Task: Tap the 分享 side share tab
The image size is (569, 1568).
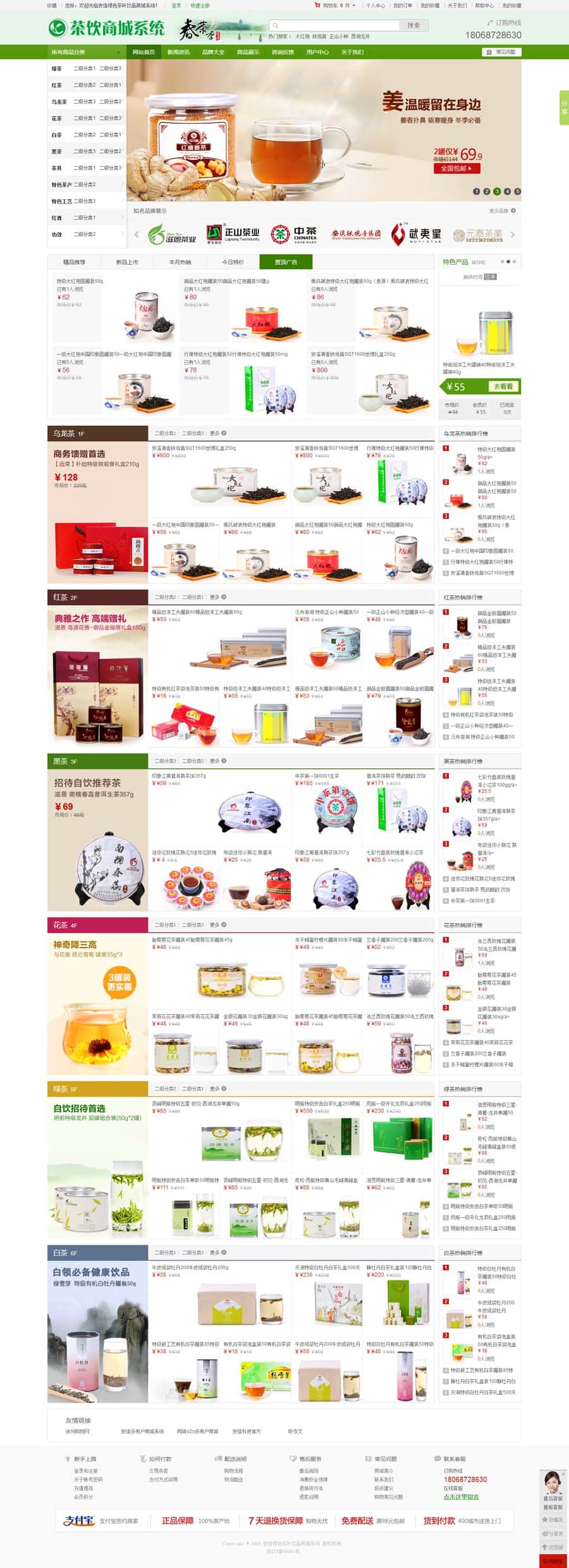Action: tap(564, 108)
